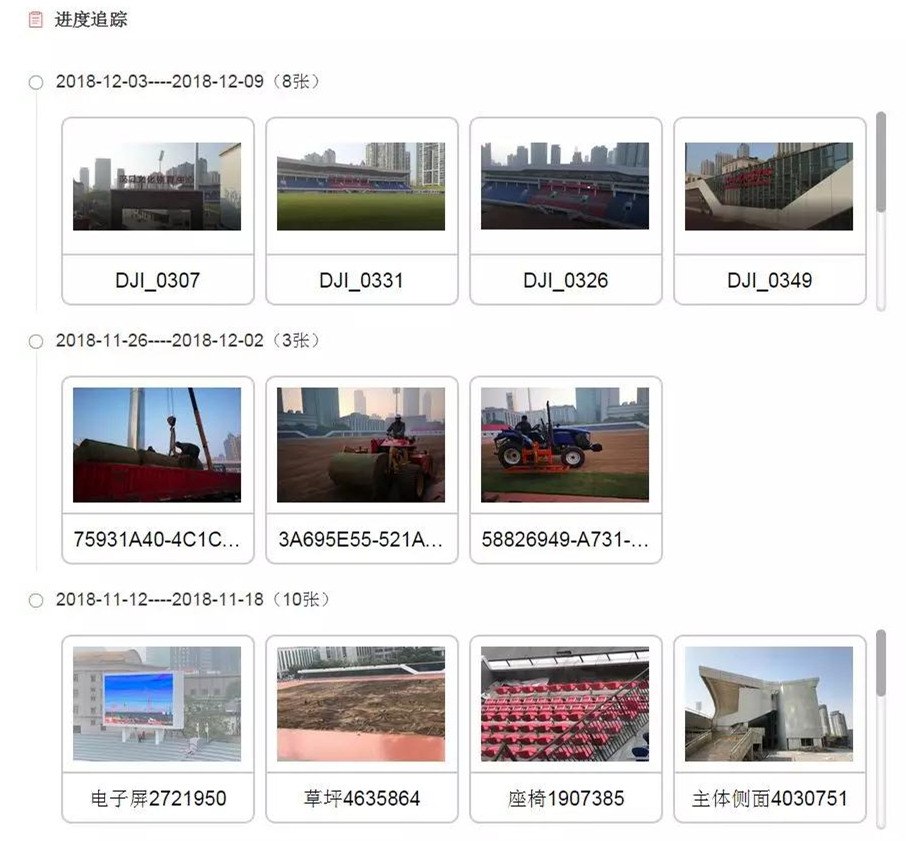Select timeline node 2018-11-12----2018-11-18
The height and width of the screenshot is (843, 906).
click(36, 600)
